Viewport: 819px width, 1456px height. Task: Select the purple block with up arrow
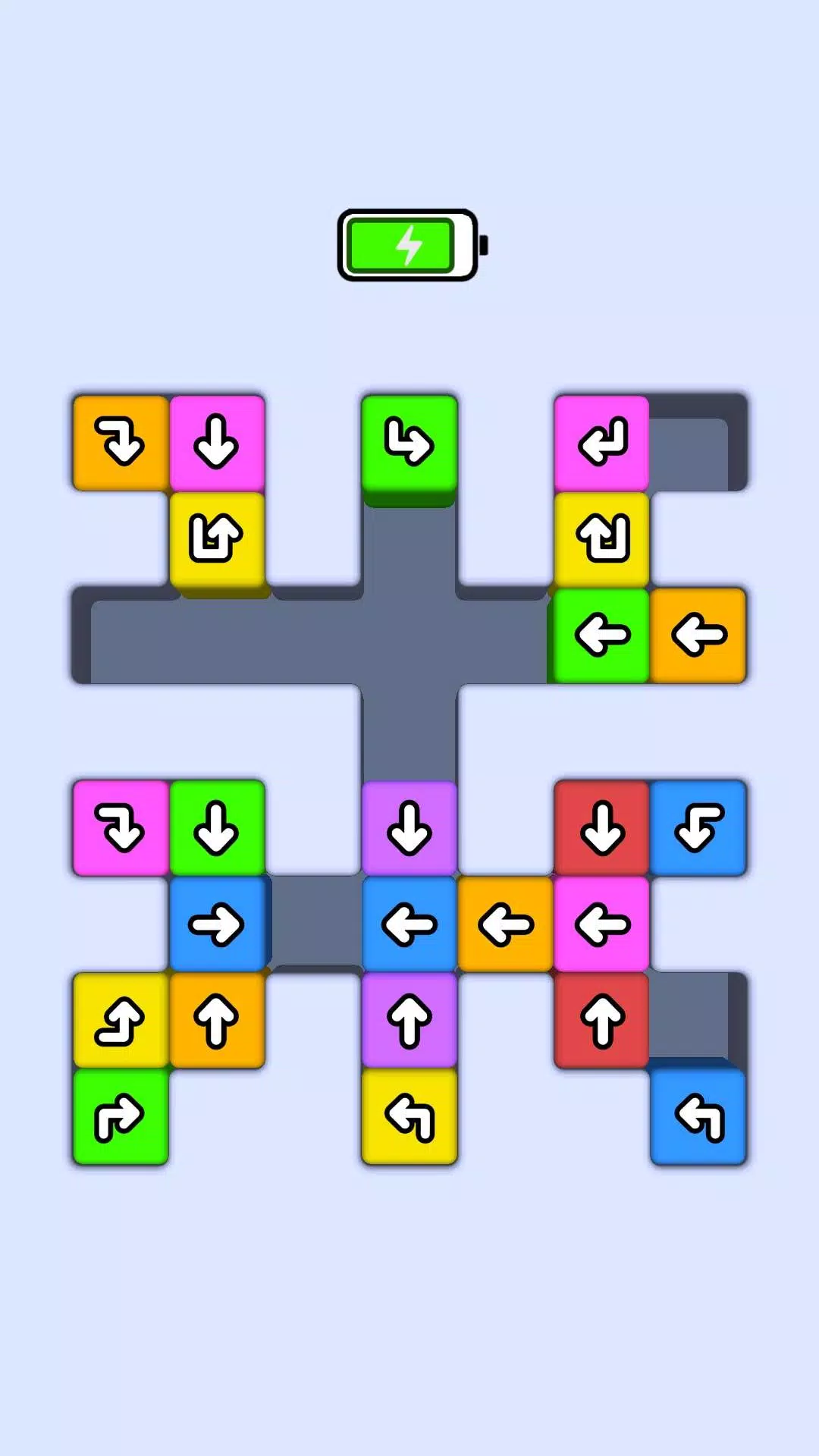click(409, 1020)
